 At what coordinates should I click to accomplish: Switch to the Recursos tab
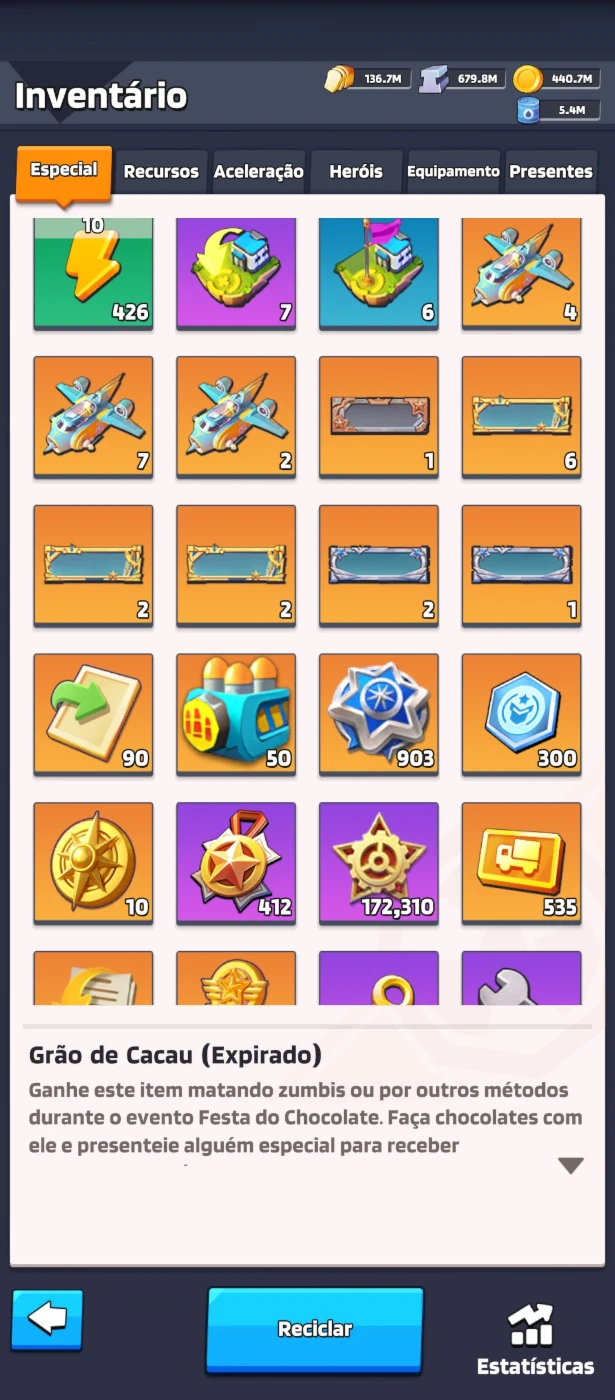(x=161, y=172)
